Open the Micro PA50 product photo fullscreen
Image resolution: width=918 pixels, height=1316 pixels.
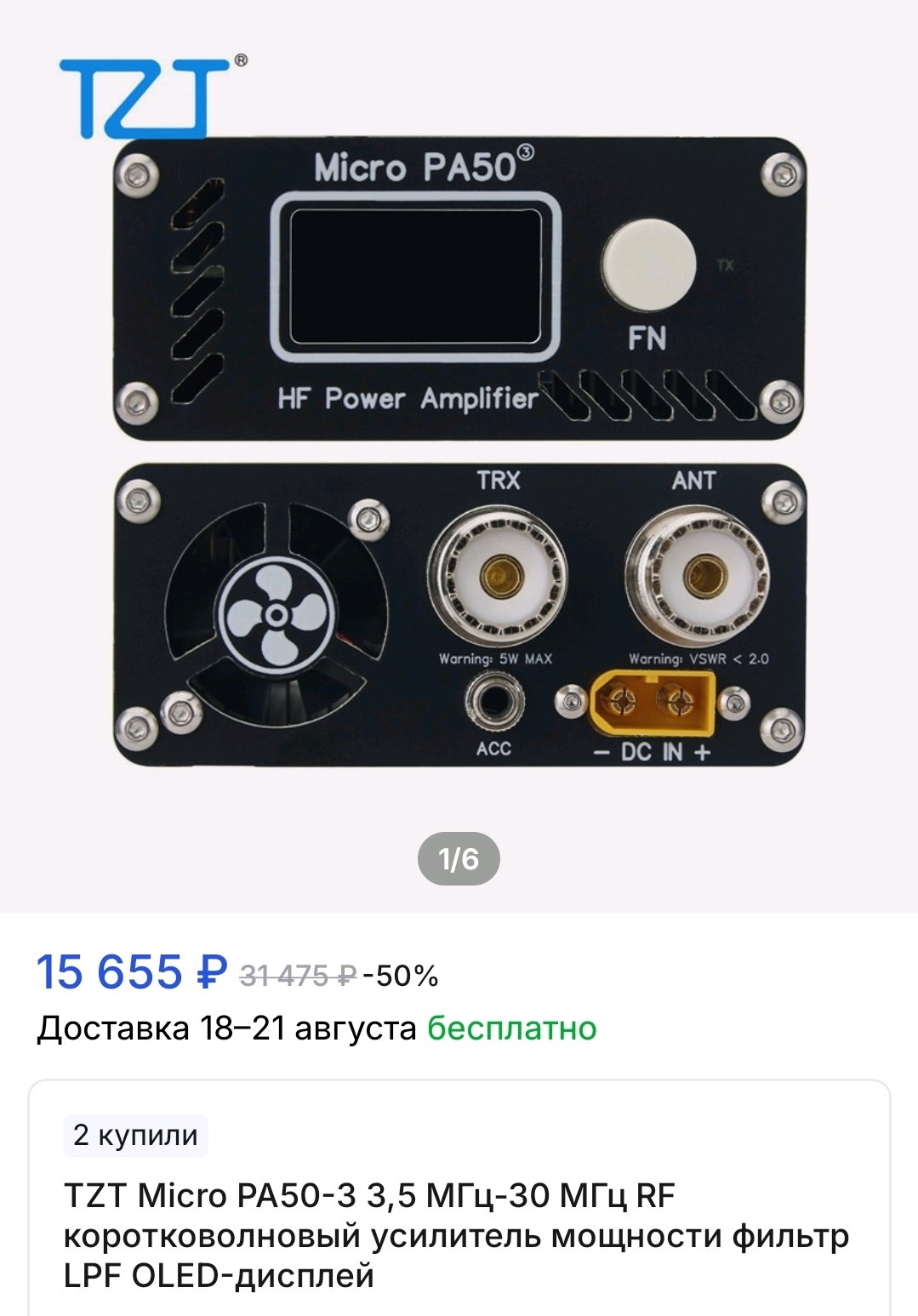coord(459,451)
